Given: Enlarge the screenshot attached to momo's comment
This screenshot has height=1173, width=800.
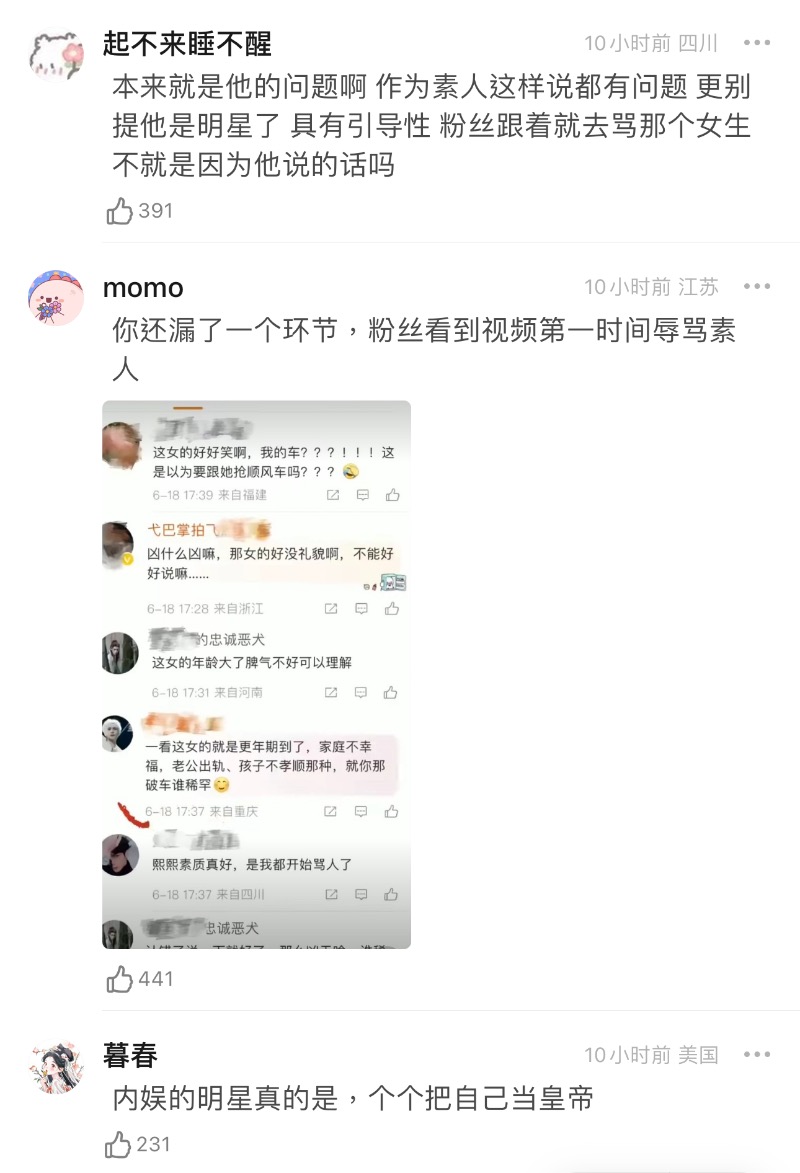Looking at the screenshot, I should pyautogui.click(x=256, y=674).
